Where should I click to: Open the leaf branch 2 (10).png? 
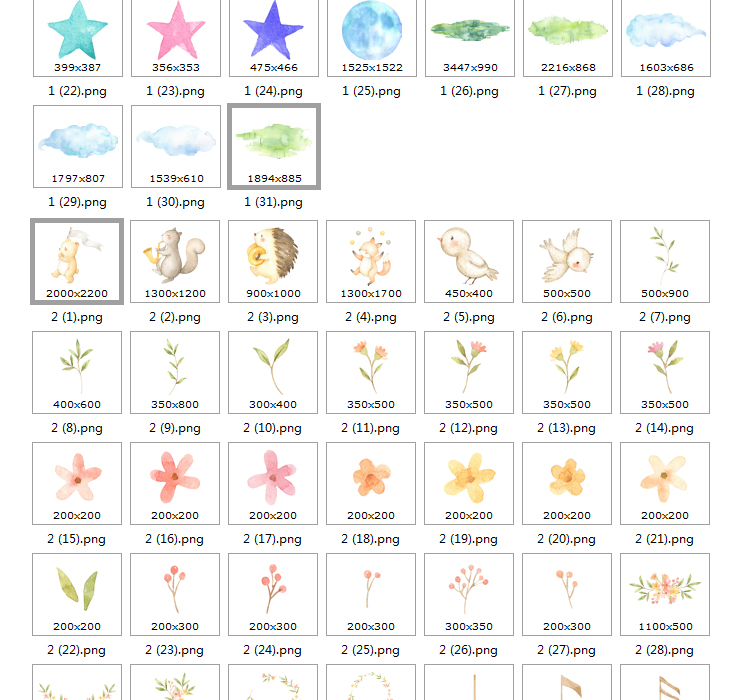pos(273,368)
